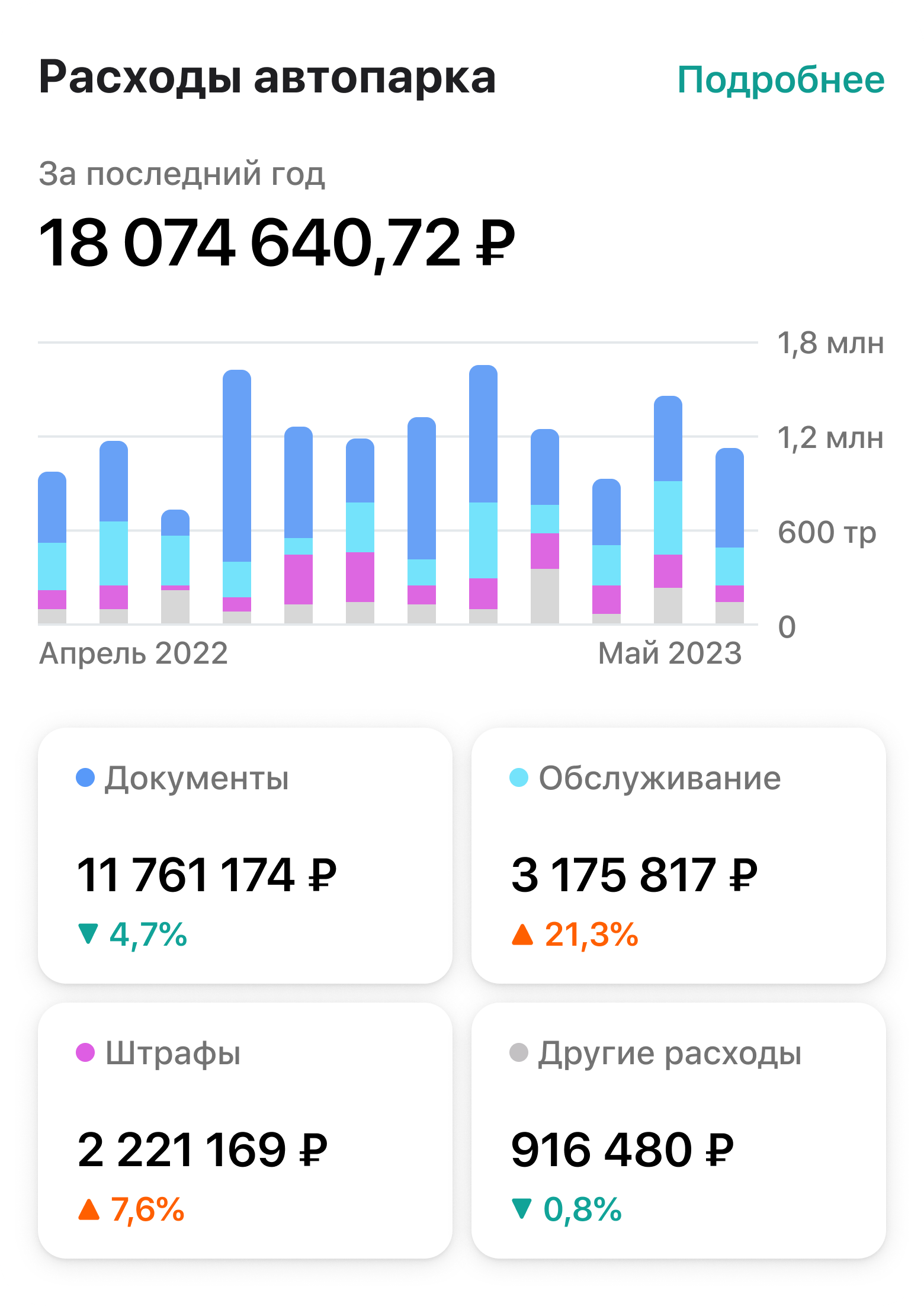
Task: Open the Подробнее link for fleet expenses
Action: [781, 79]
